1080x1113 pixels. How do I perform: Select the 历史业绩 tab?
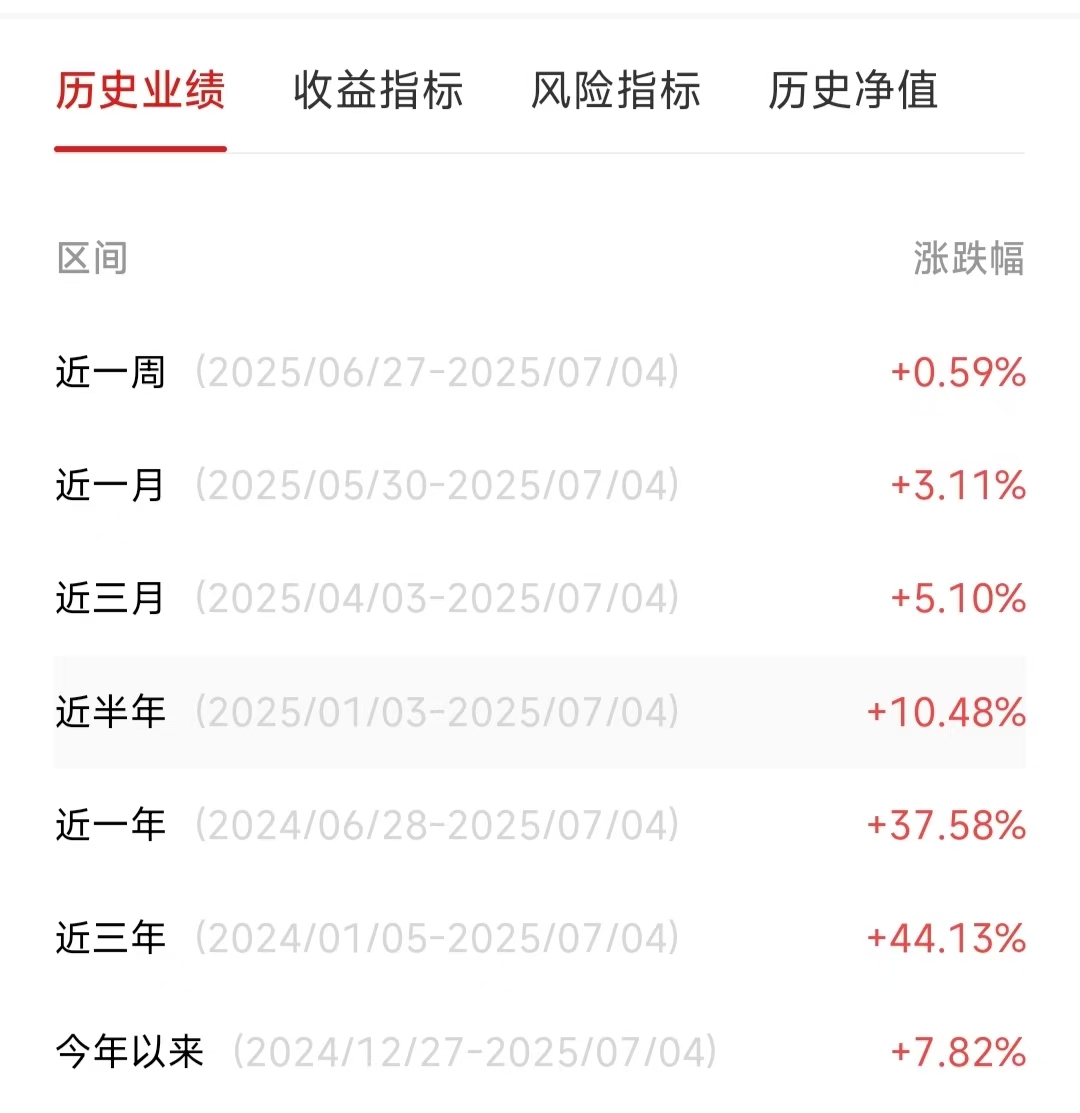[x=140, y=91]
